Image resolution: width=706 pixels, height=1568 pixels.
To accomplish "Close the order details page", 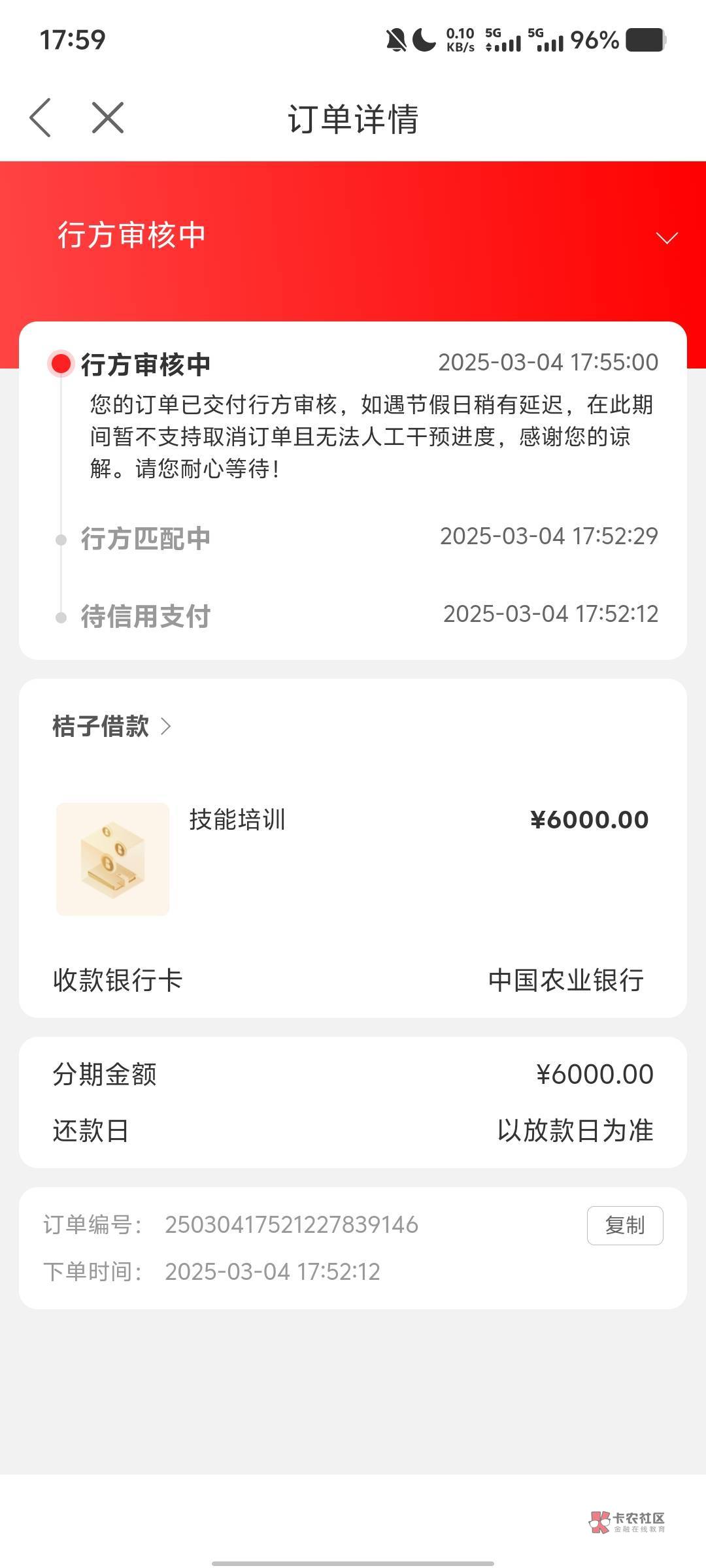I will pos(108,118).
